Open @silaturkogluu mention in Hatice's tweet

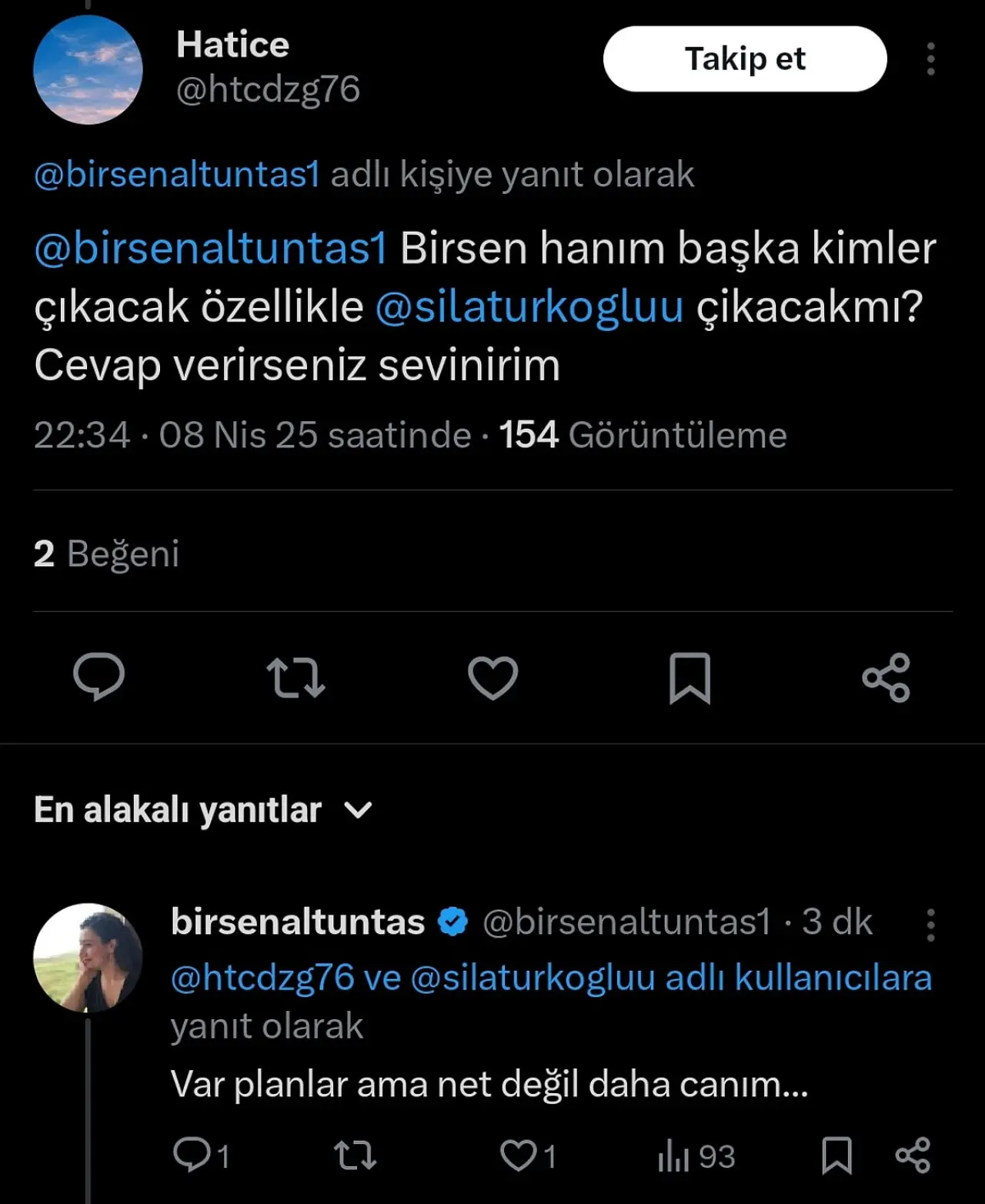[529, 306]
